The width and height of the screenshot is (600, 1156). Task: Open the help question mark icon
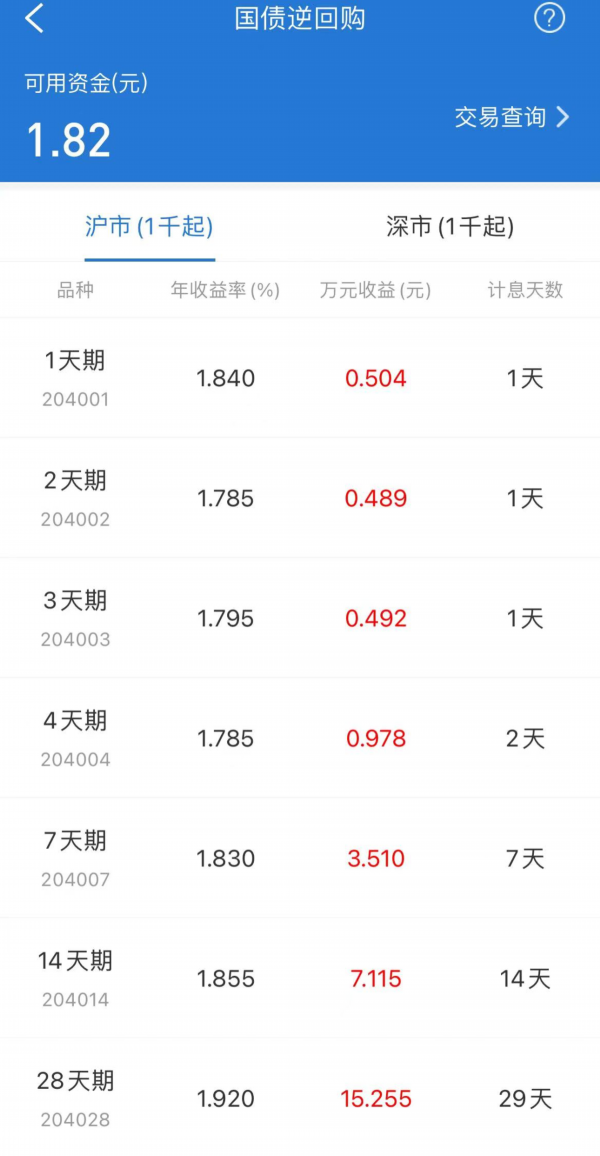[548, 18]
